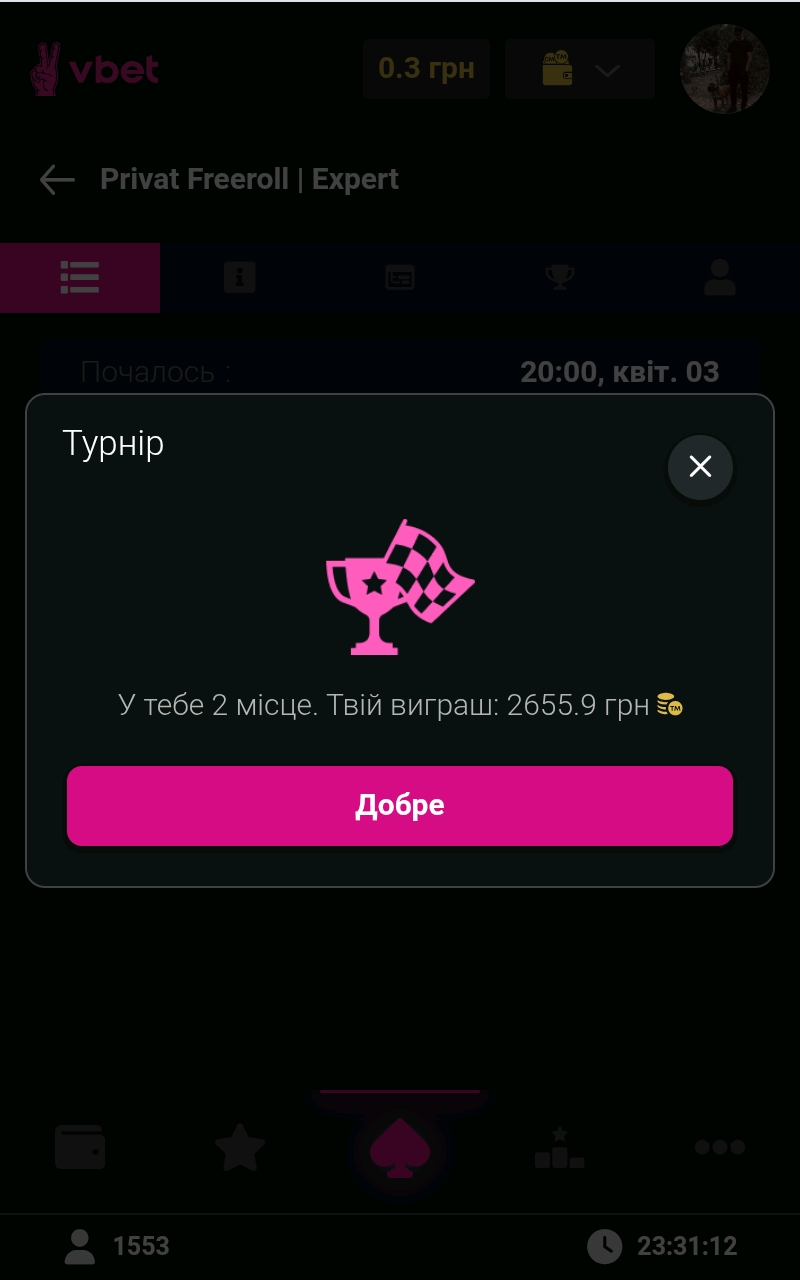Close the Турнір dialog
800x1280 pixels.
coord(700,466)
